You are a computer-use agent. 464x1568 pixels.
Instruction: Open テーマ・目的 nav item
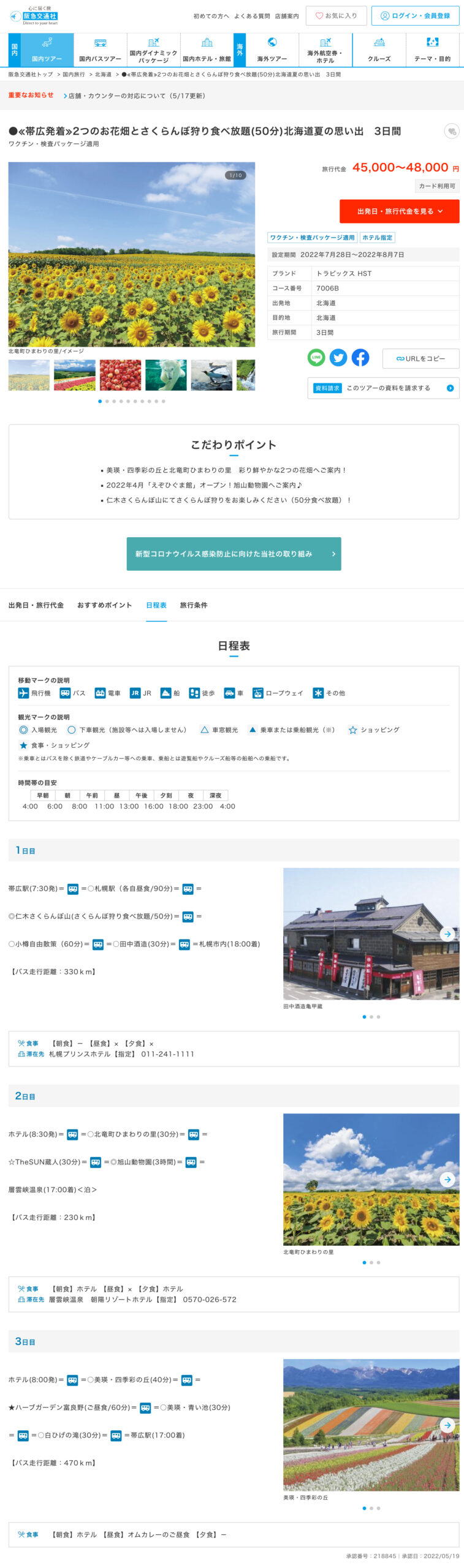tap(432, 50)
